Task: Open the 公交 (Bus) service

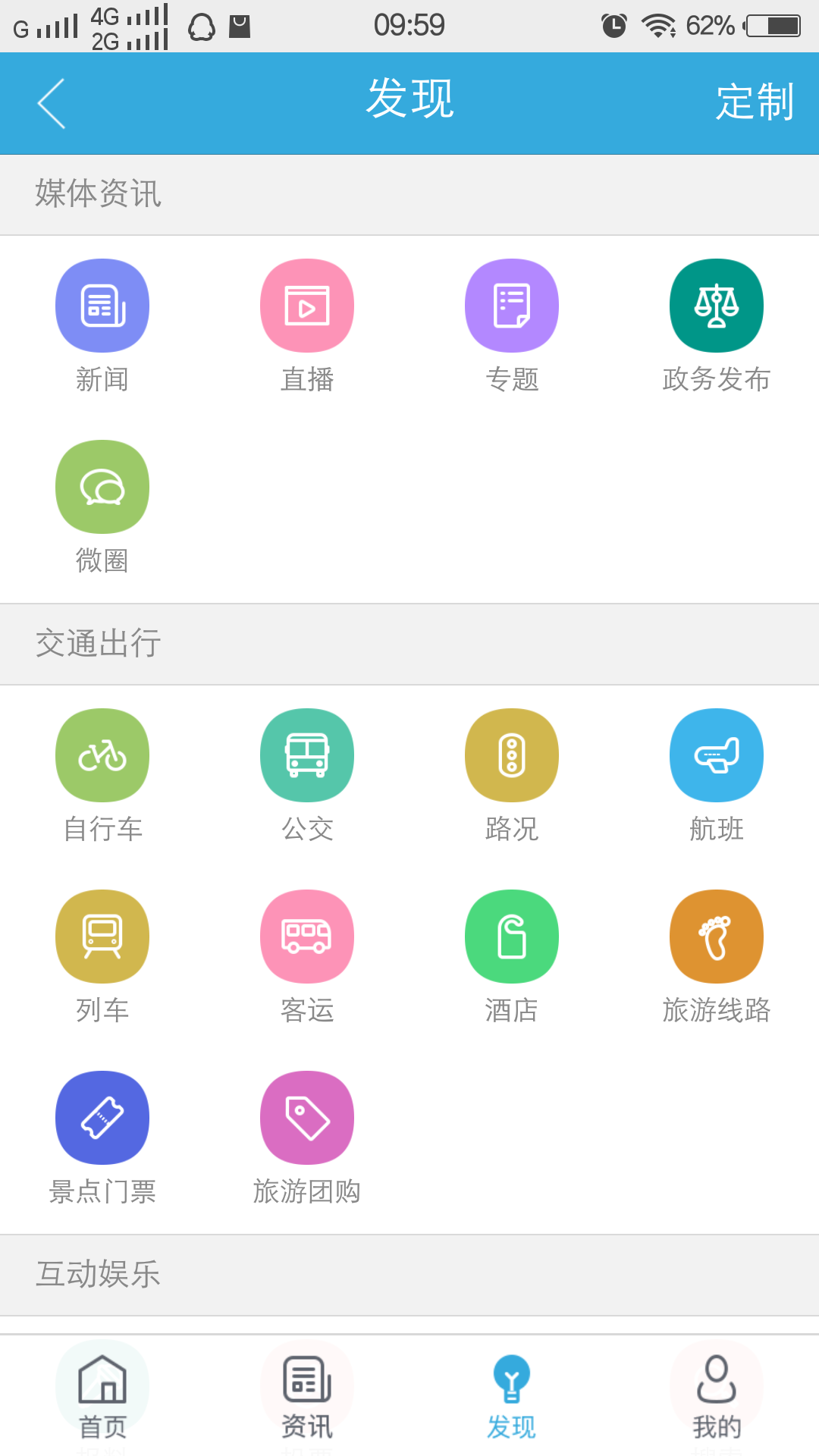Action: coord(307,755)
